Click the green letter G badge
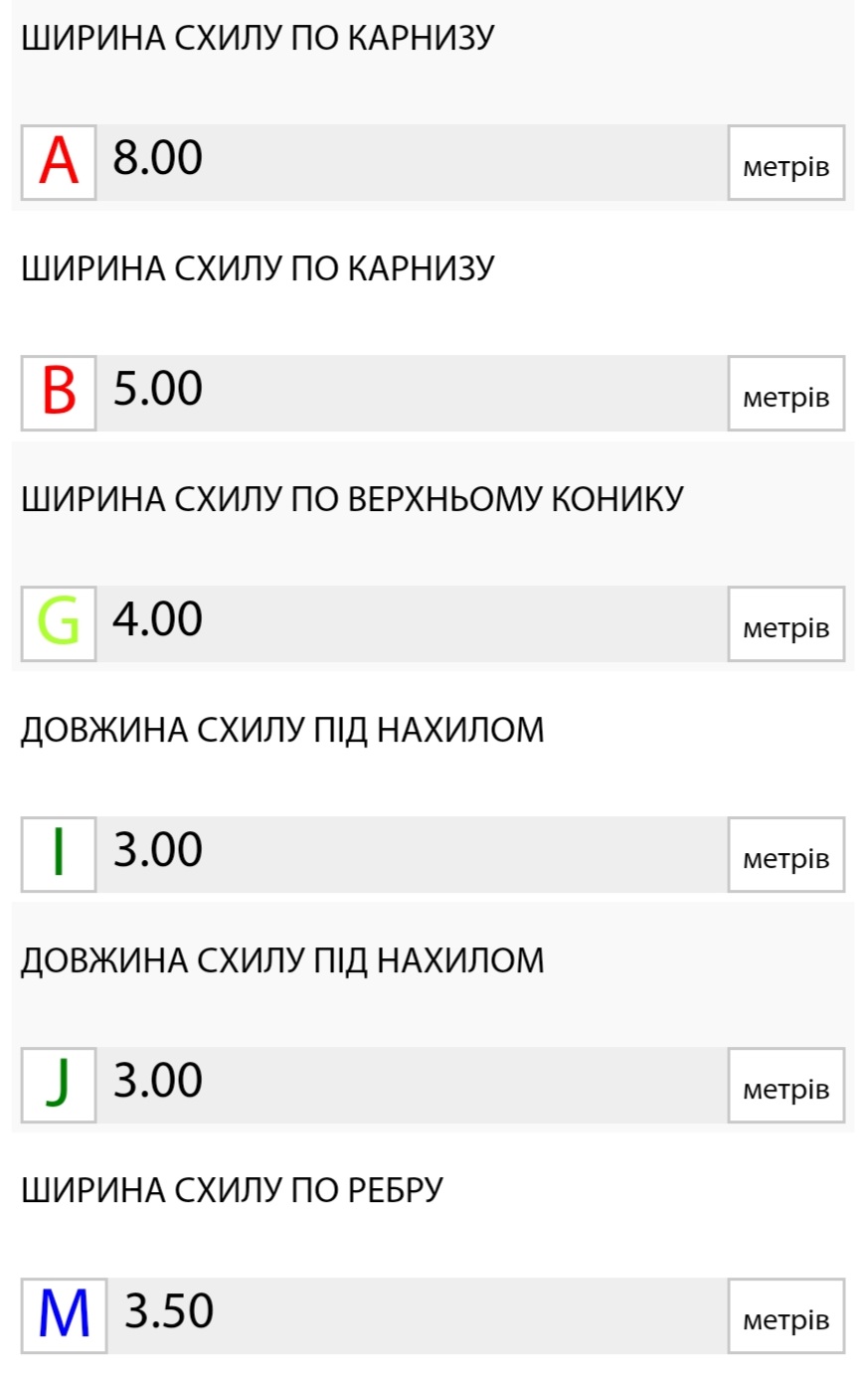 pyautogui.click(x=58, y=621)
